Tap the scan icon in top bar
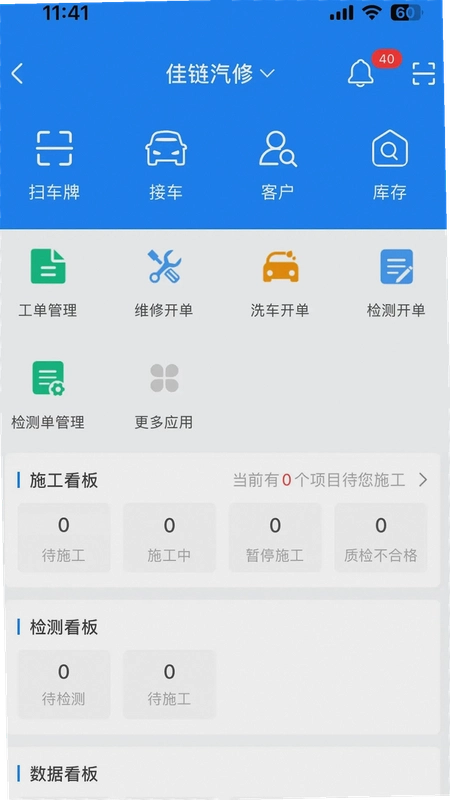 coord(423,73)
